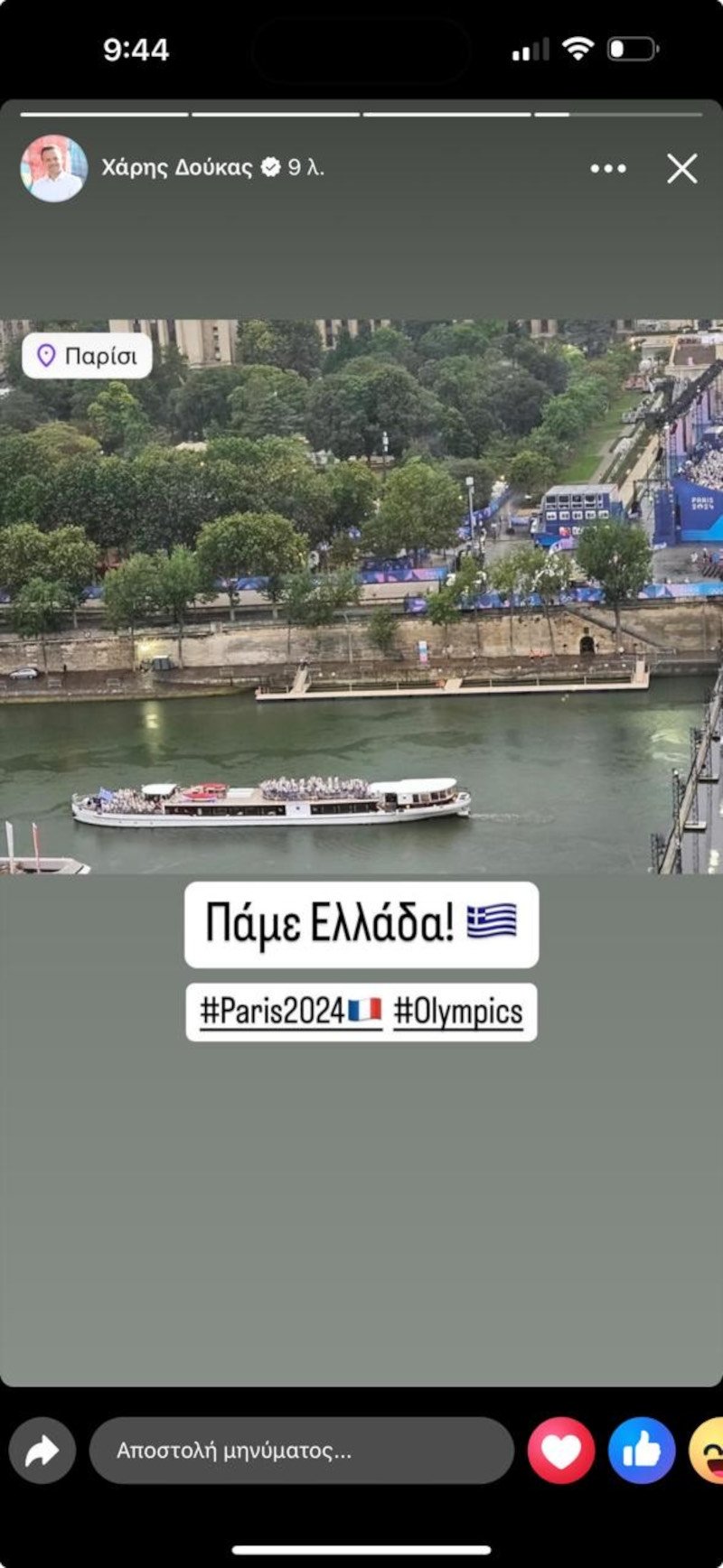The image size is (723, 1568).
Task: React with the blue thumbs-up like
Action: click(642, 1451)
